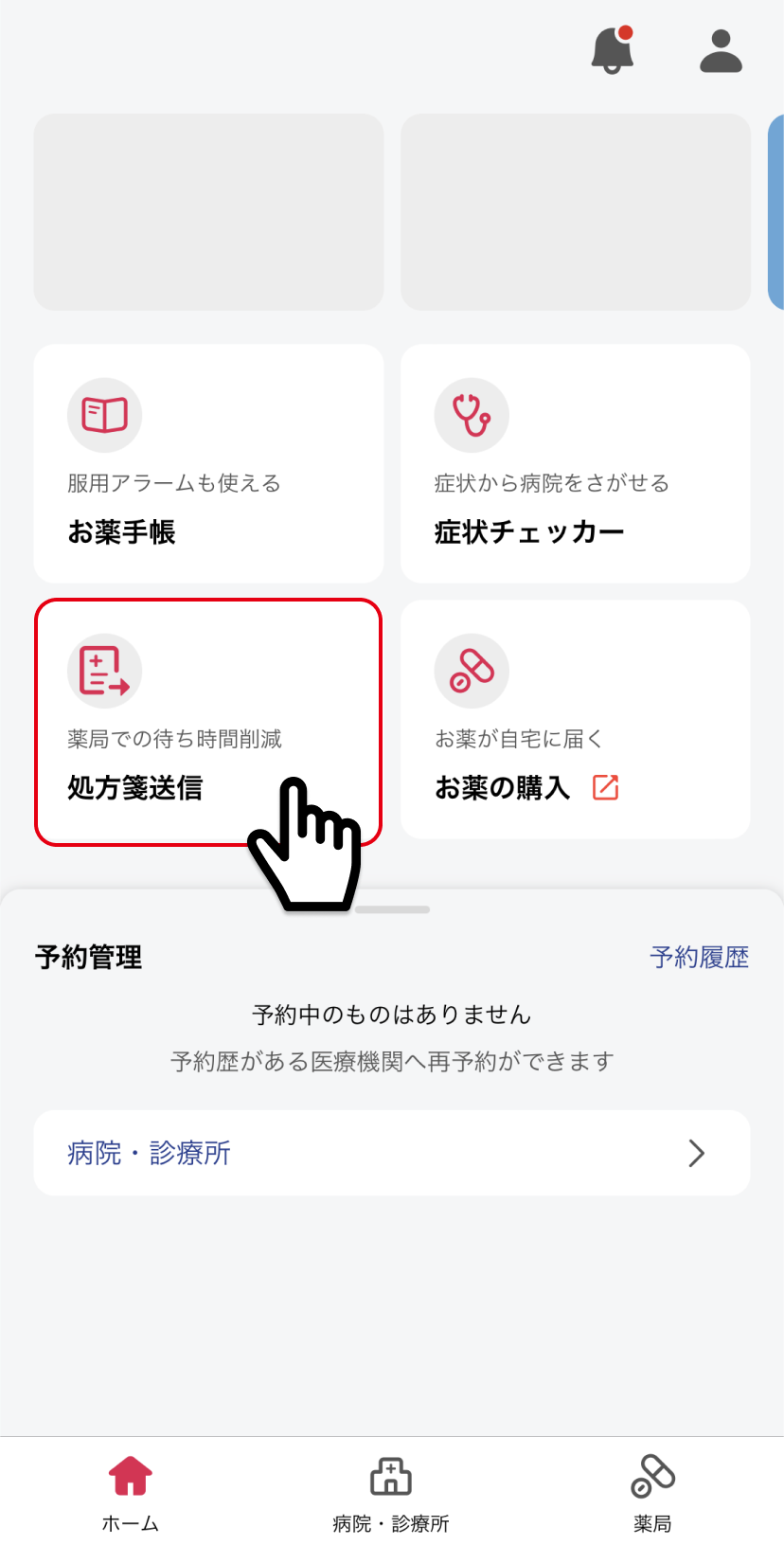
Task: Select the 処方箋送信 card
Action: [208, 722]
